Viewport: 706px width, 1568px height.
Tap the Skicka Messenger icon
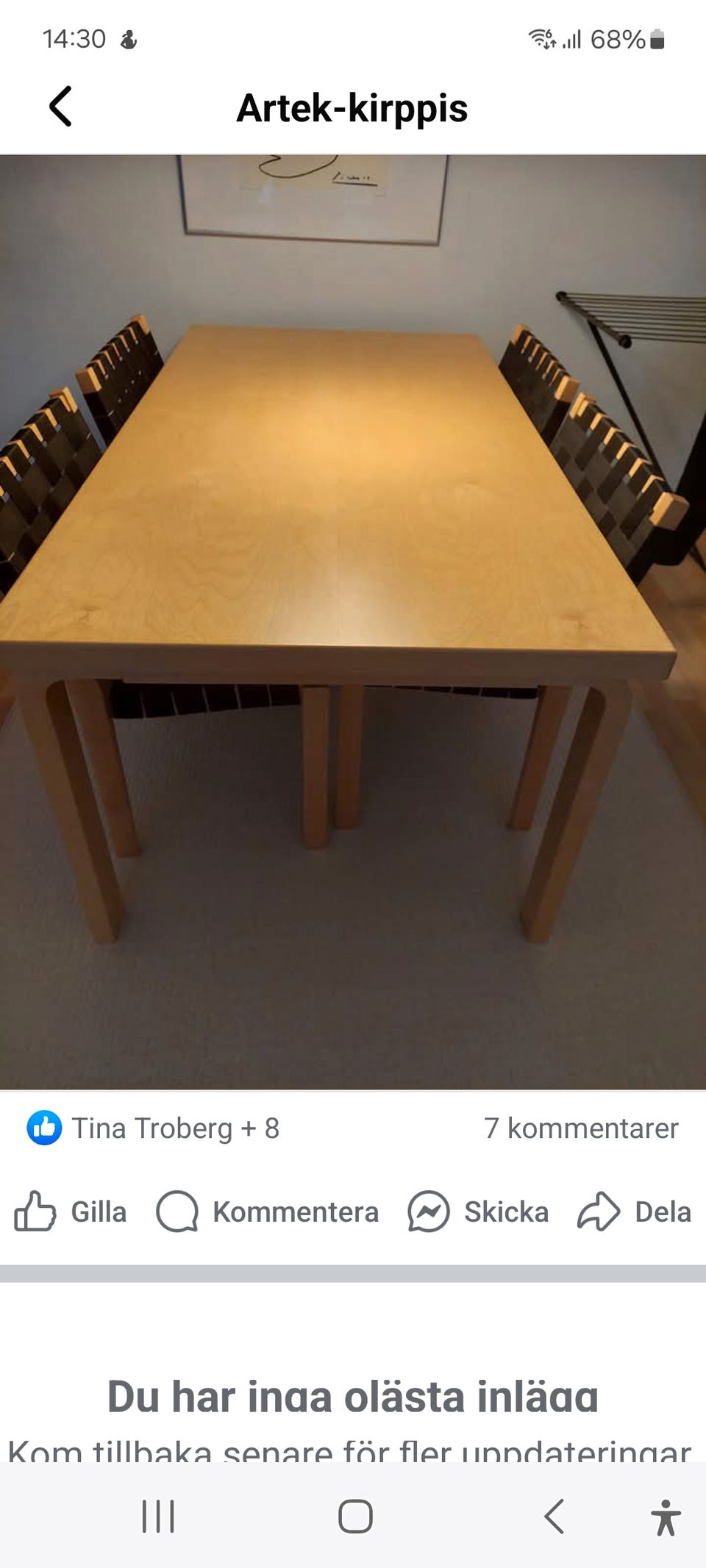pyautogui.click(x=428, y=1211)
